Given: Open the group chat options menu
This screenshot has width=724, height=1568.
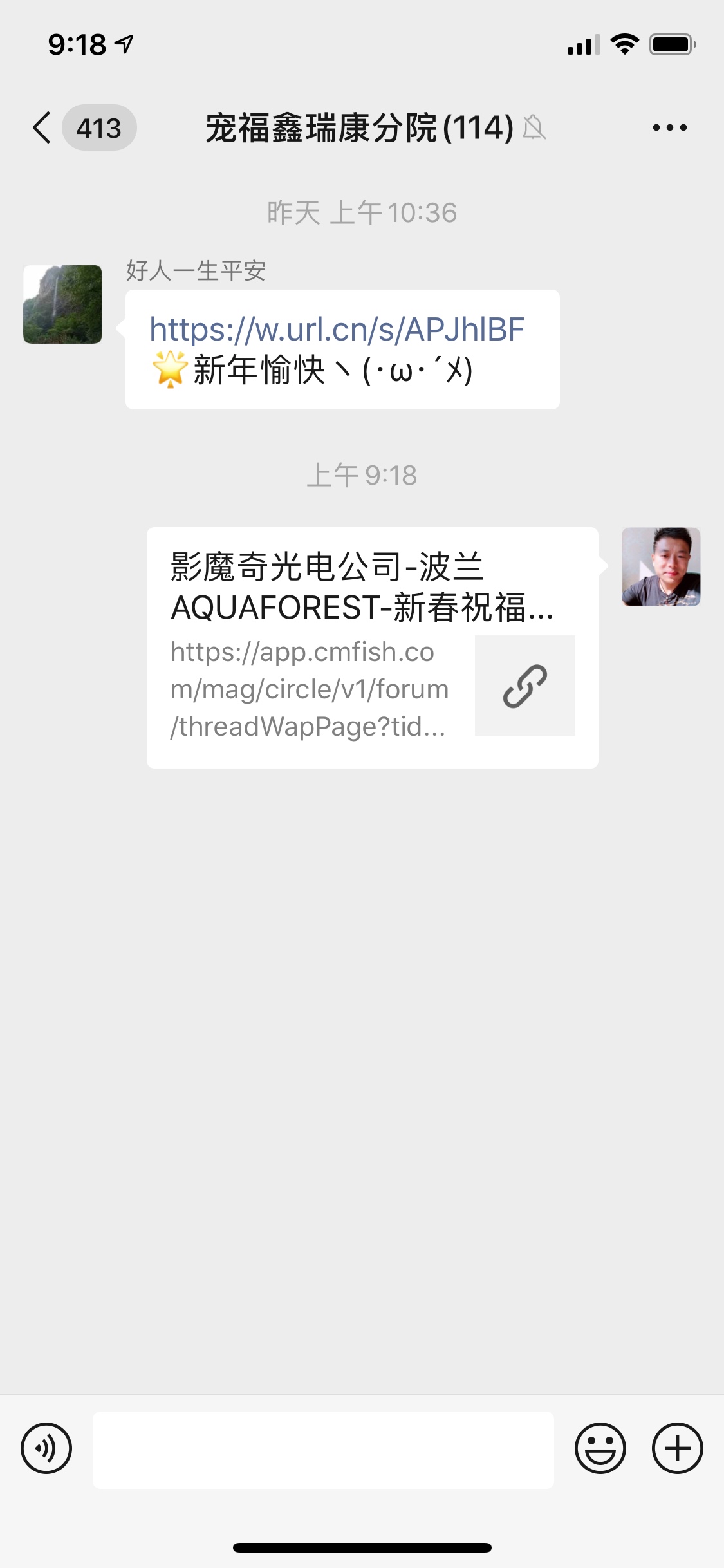Looking at the screenshot, I should [669, 127].
